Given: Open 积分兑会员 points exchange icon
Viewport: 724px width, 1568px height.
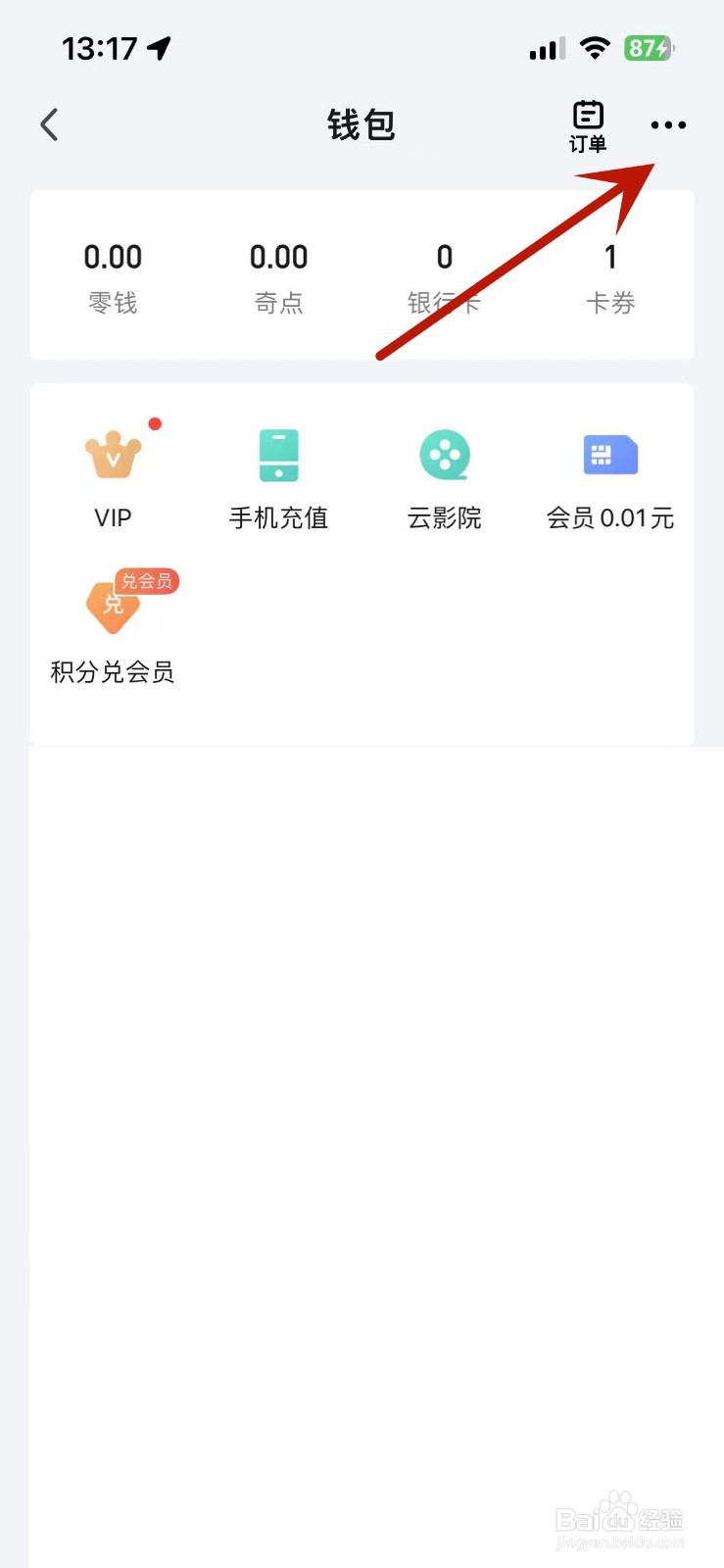Looking at the screenshot, I should pos(112,608).
